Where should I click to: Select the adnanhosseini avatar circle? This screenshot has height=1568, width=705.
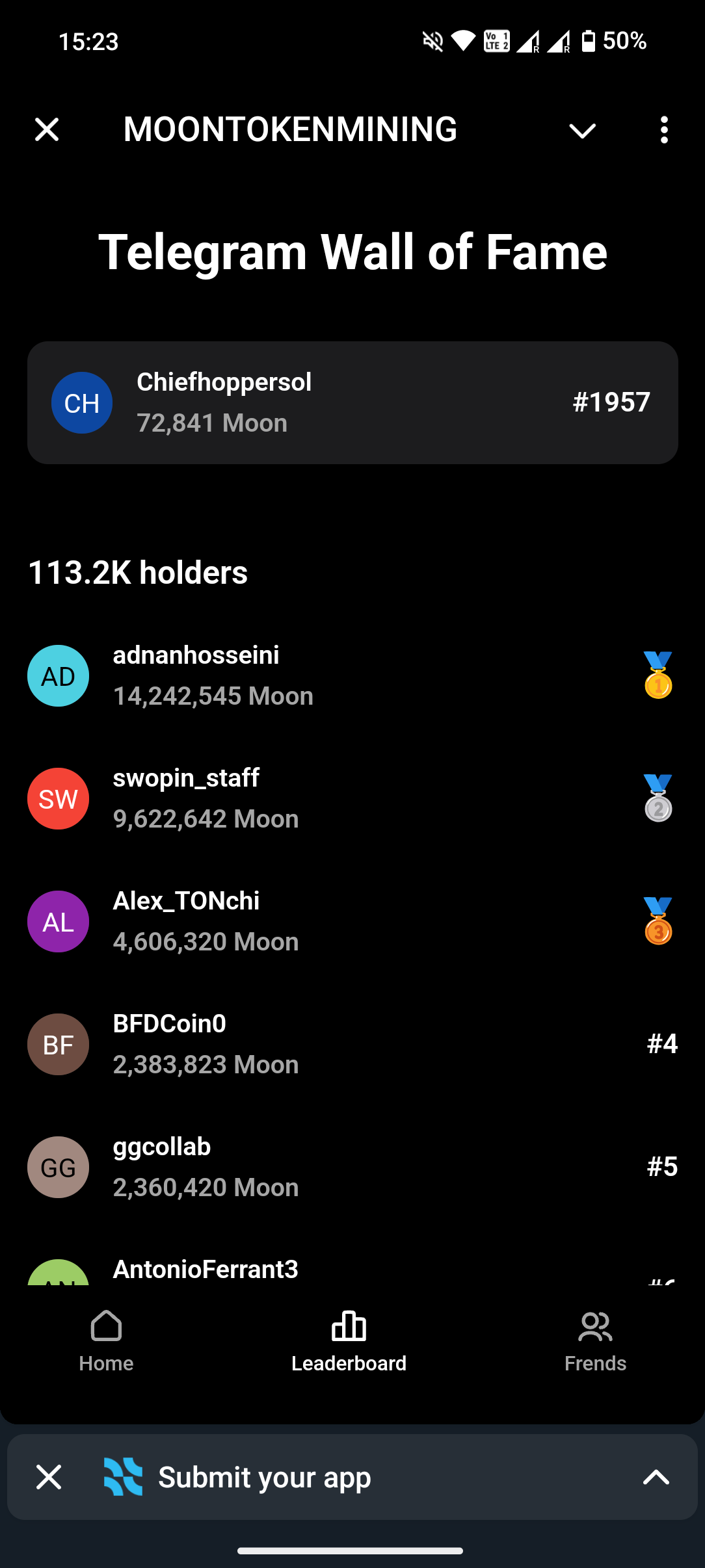(x=58, y=675)
